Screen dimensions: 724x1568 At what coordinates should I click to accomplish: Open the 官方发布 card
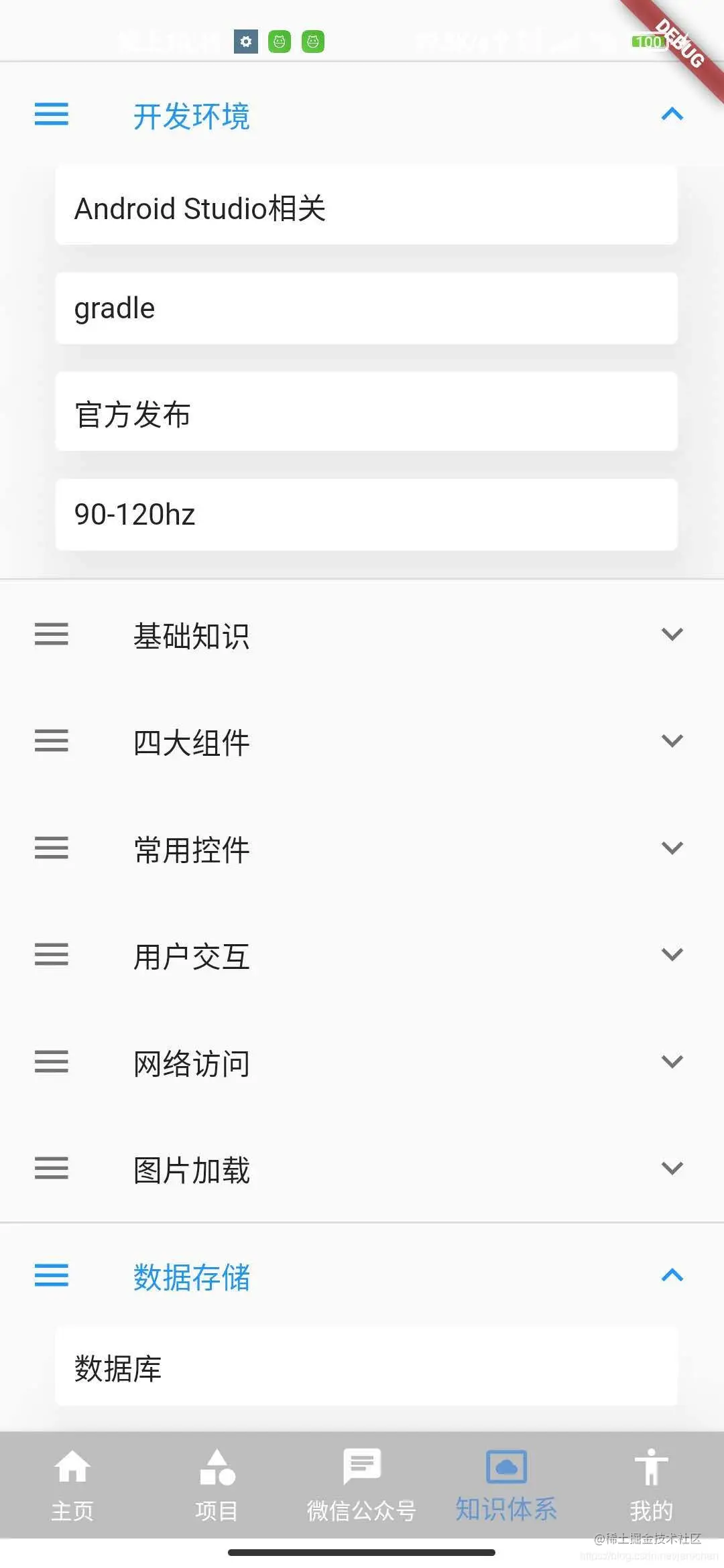(366, 411)
